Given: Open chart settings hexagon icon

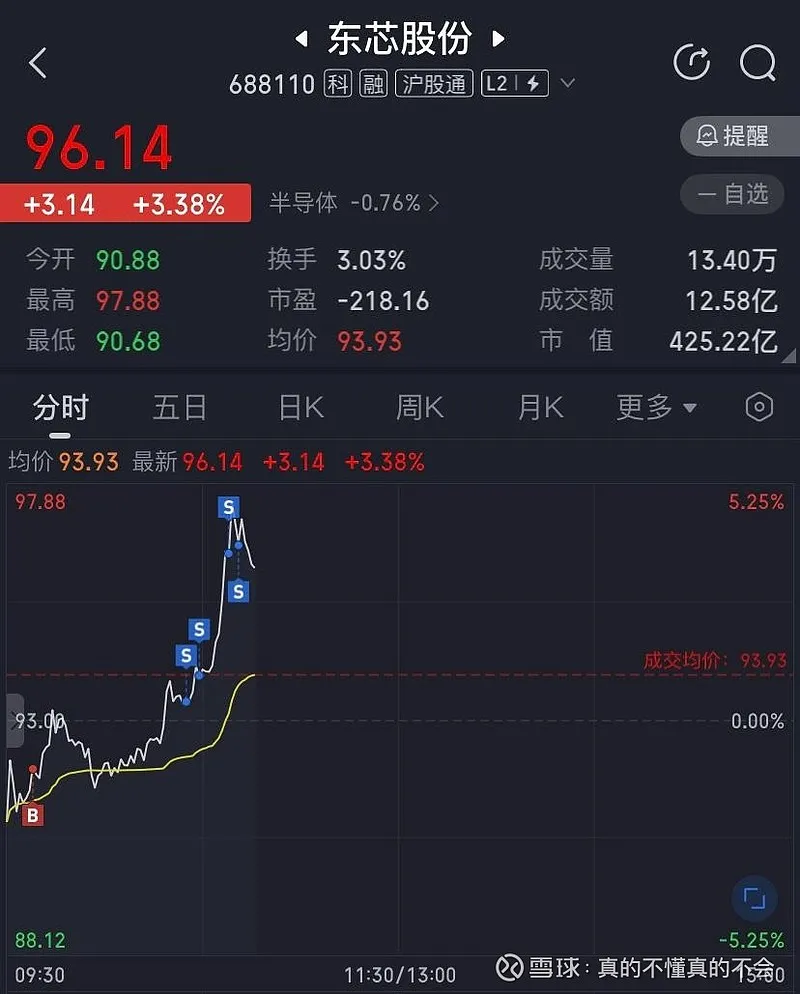Looking at the screenshot, I should [760, 407].
